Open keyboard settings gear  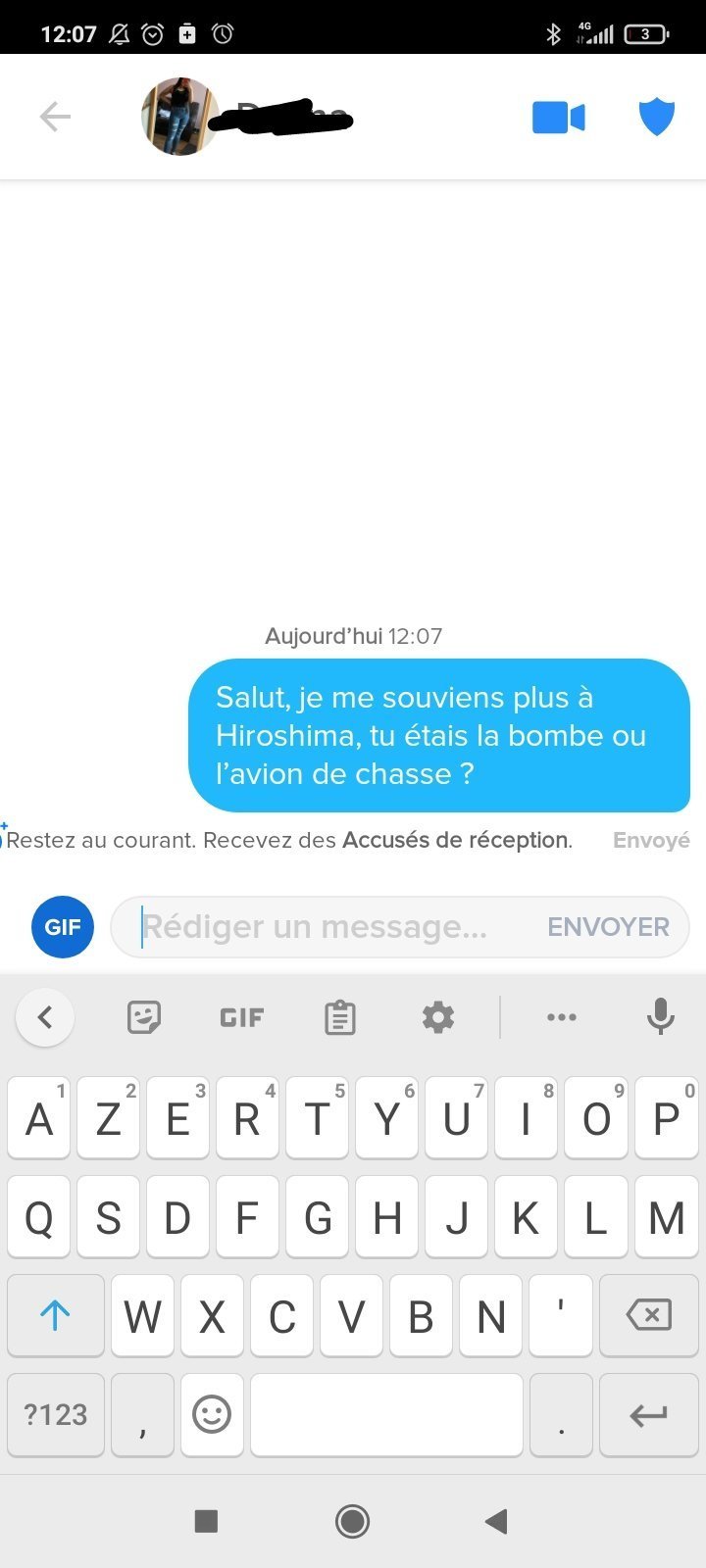438,1017
